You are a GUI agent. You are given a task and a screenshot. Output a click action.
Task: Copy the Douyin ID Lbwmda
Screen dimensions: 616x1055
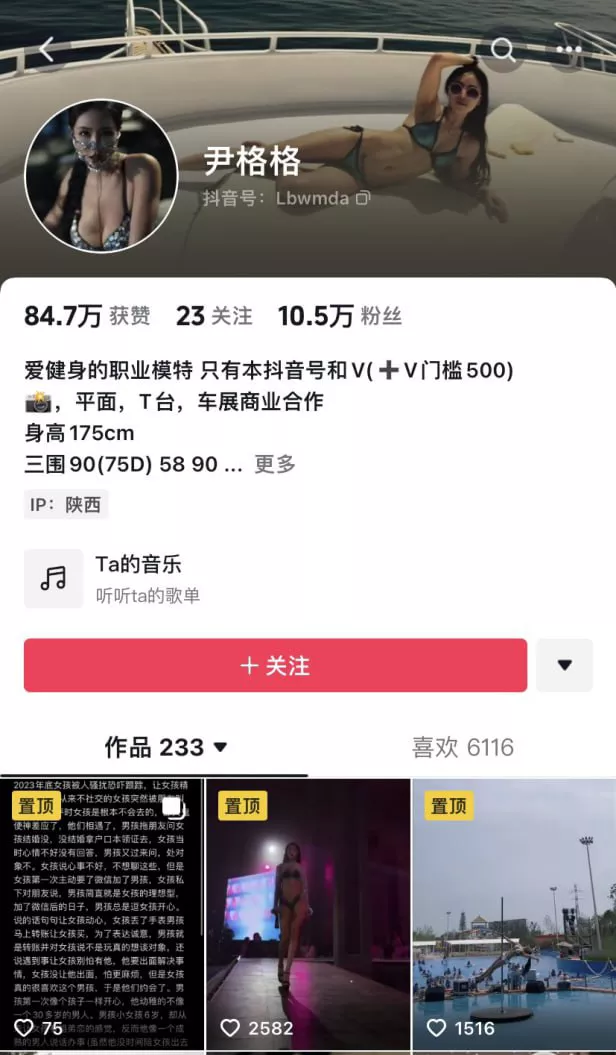coord(363,198)
